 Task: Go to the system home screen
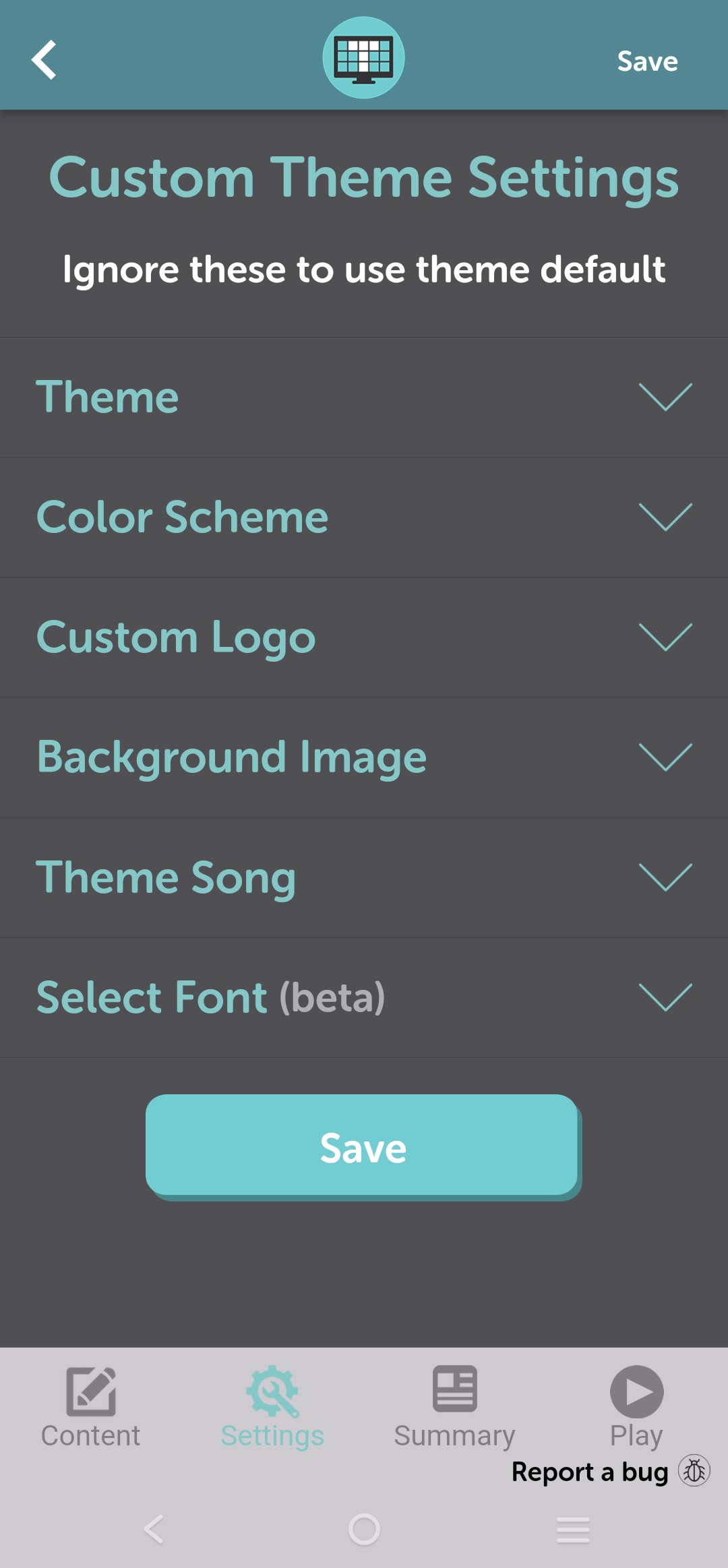click(x=364, y=1529)
